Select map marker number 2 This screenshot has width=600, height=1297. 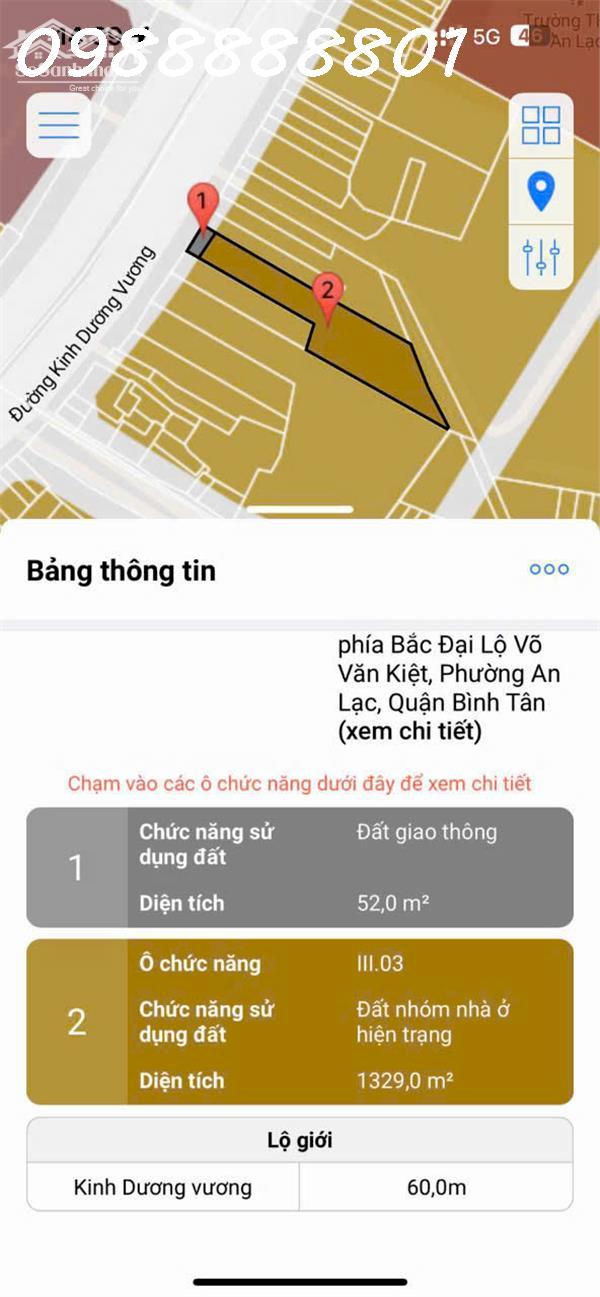(x=325, y=294)
